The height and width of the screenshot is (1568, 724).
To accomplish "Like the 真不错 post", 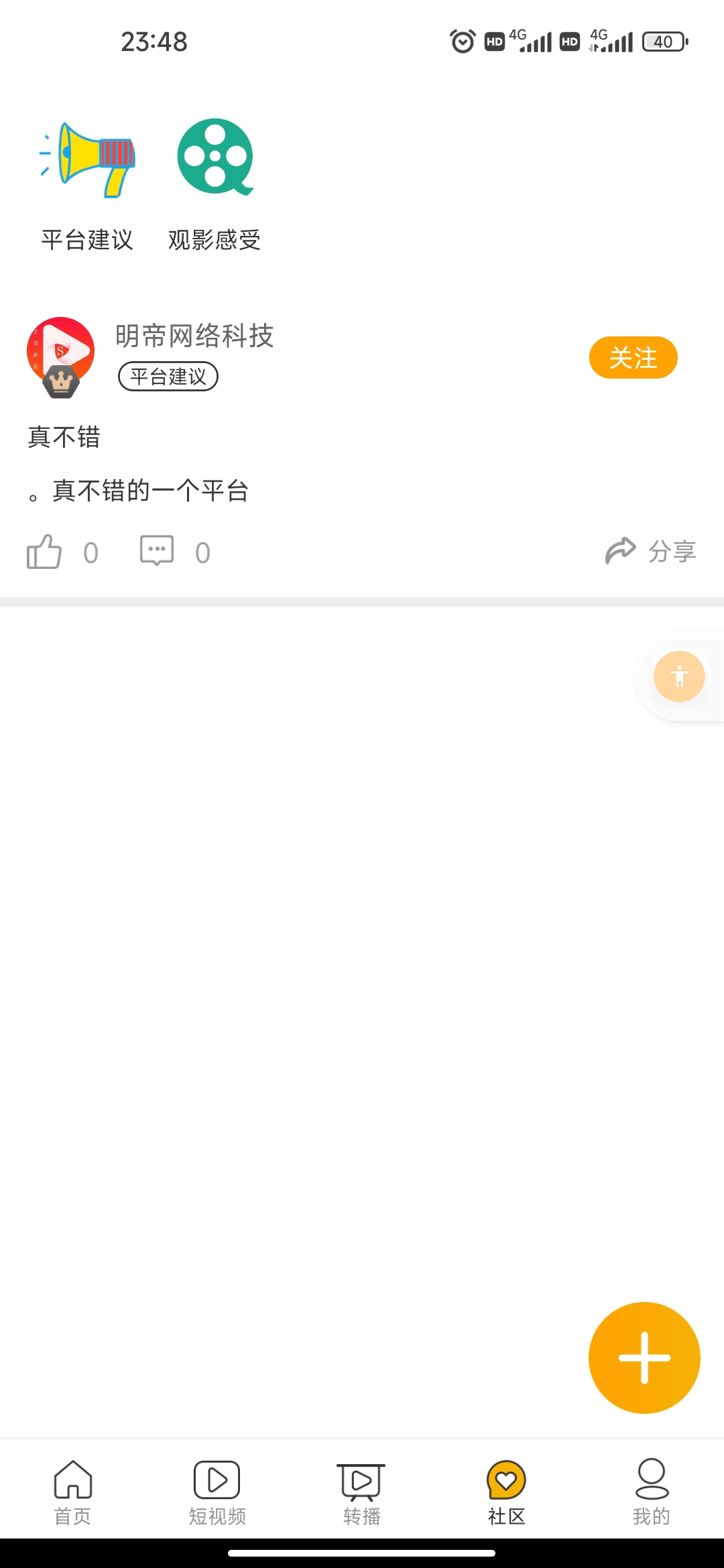I will tap(45, 551).
